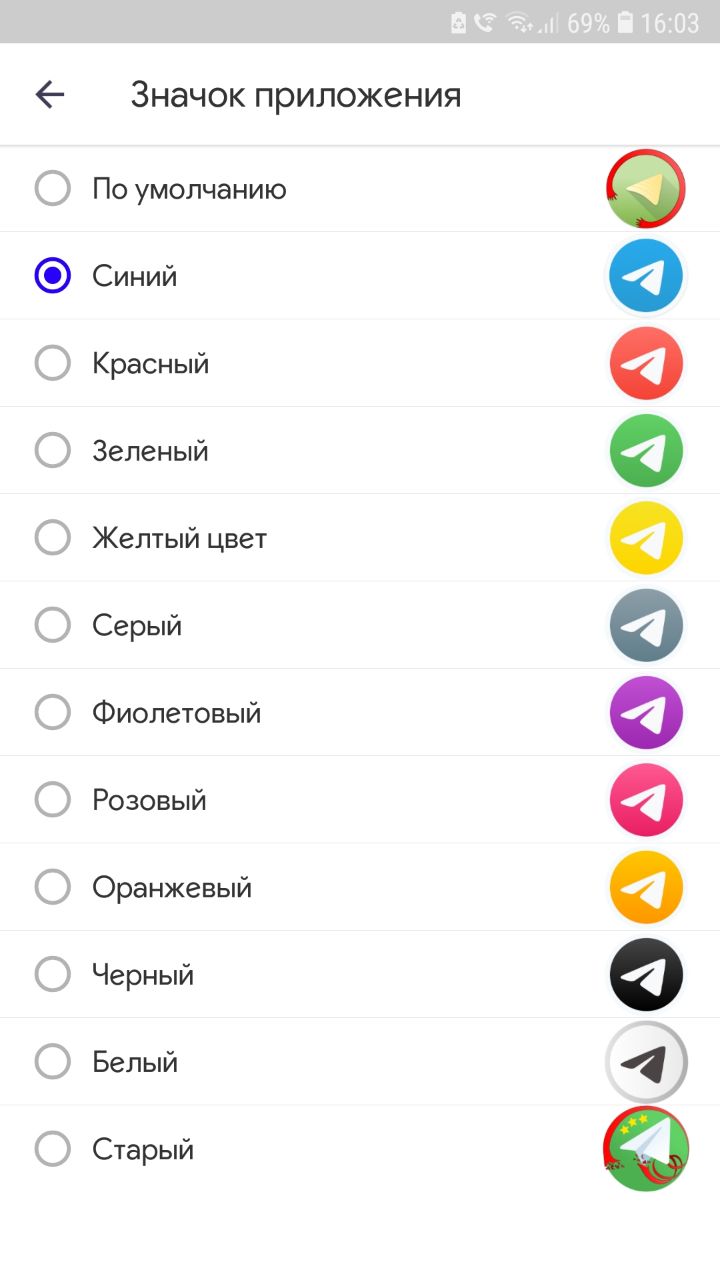Select the Белый app icon
720x1280 pixels.
[360, 1062]
